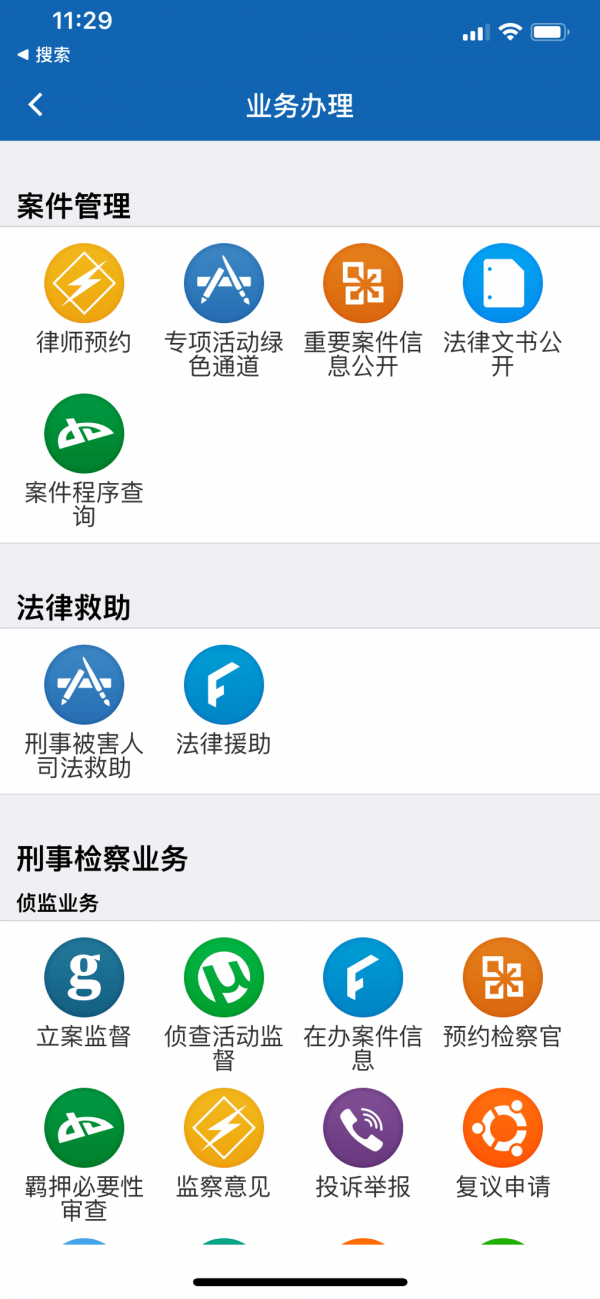600x1299 pixels.
Task: Go back using the header arrow
Action: click(36, 105)
